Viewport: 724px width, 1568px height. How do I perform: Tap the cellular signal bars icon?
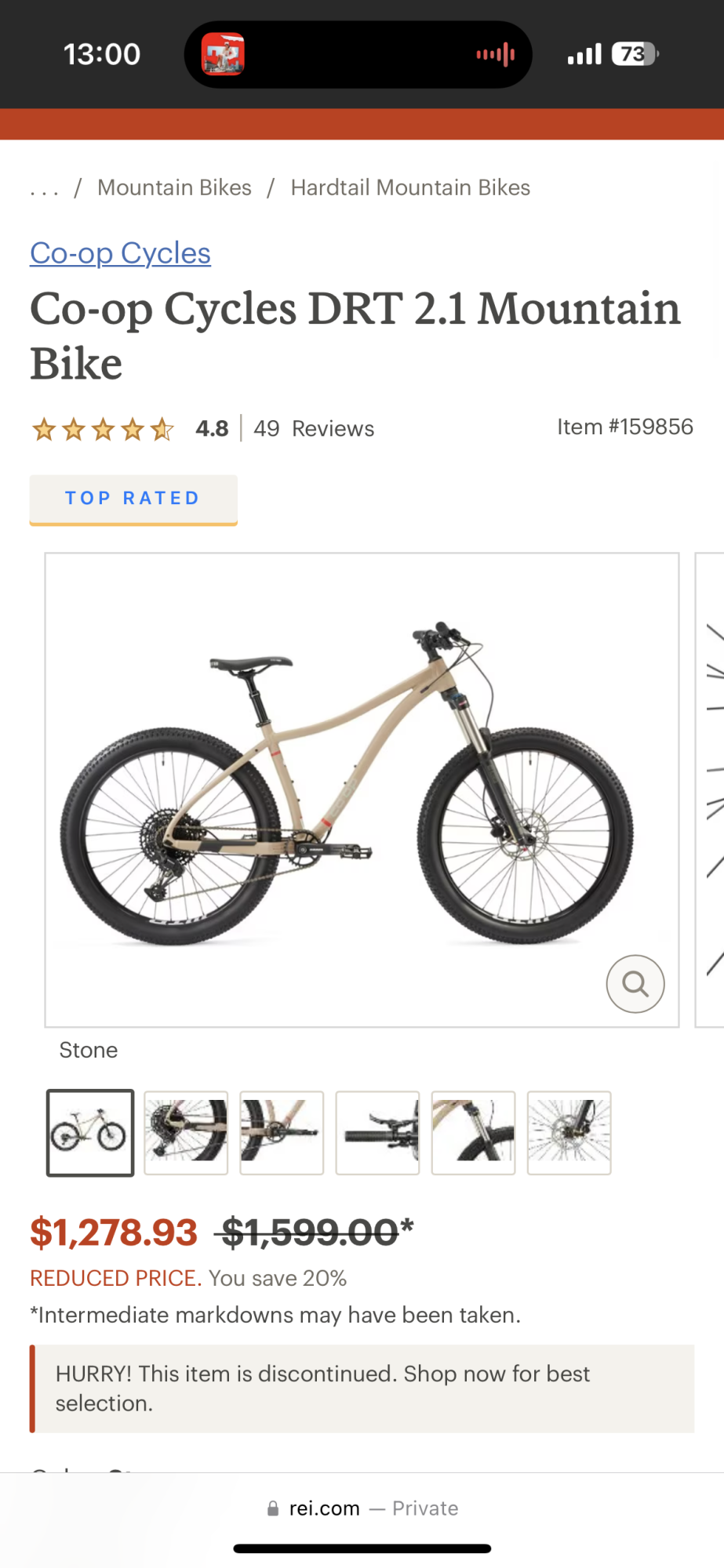[584, 53]
